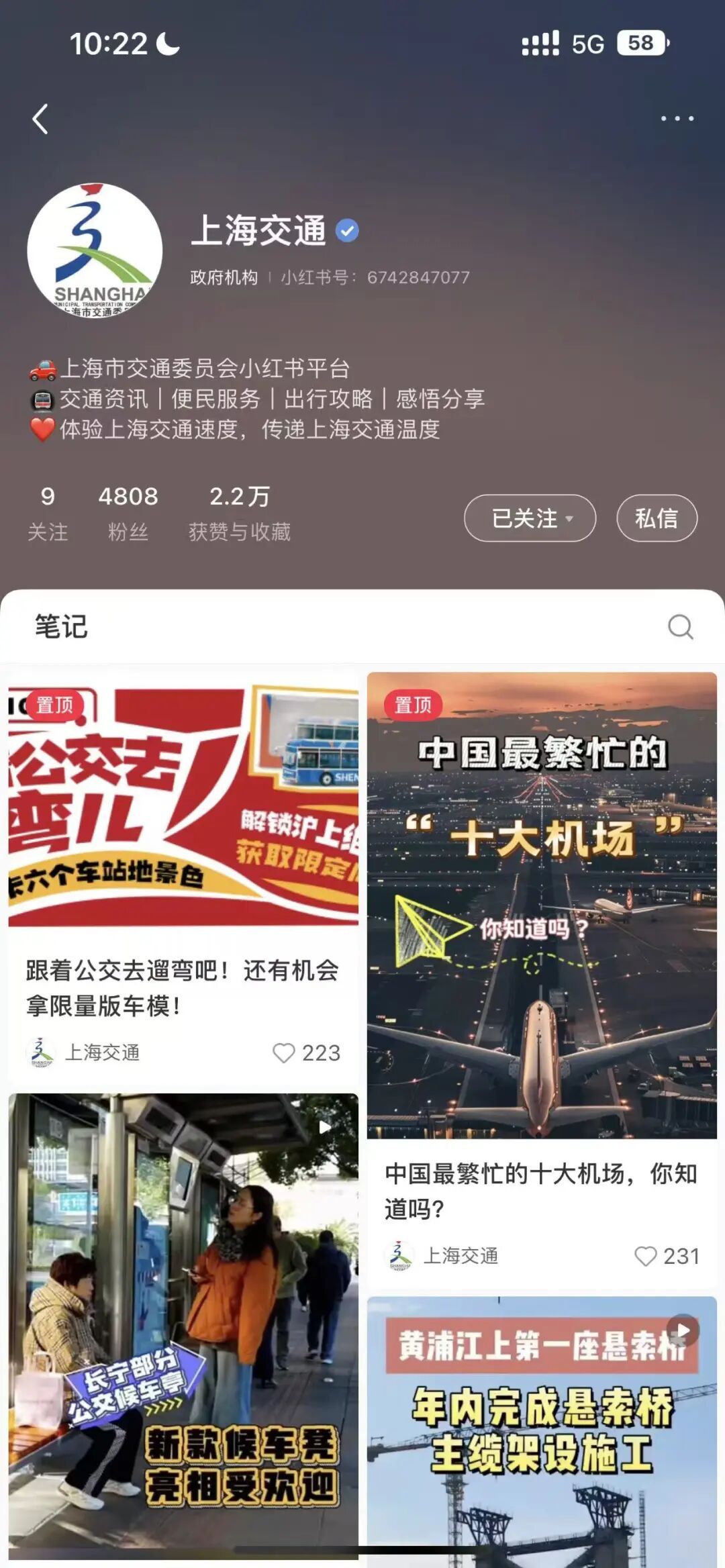Go back using the top-left arrow

click(40, 119)
